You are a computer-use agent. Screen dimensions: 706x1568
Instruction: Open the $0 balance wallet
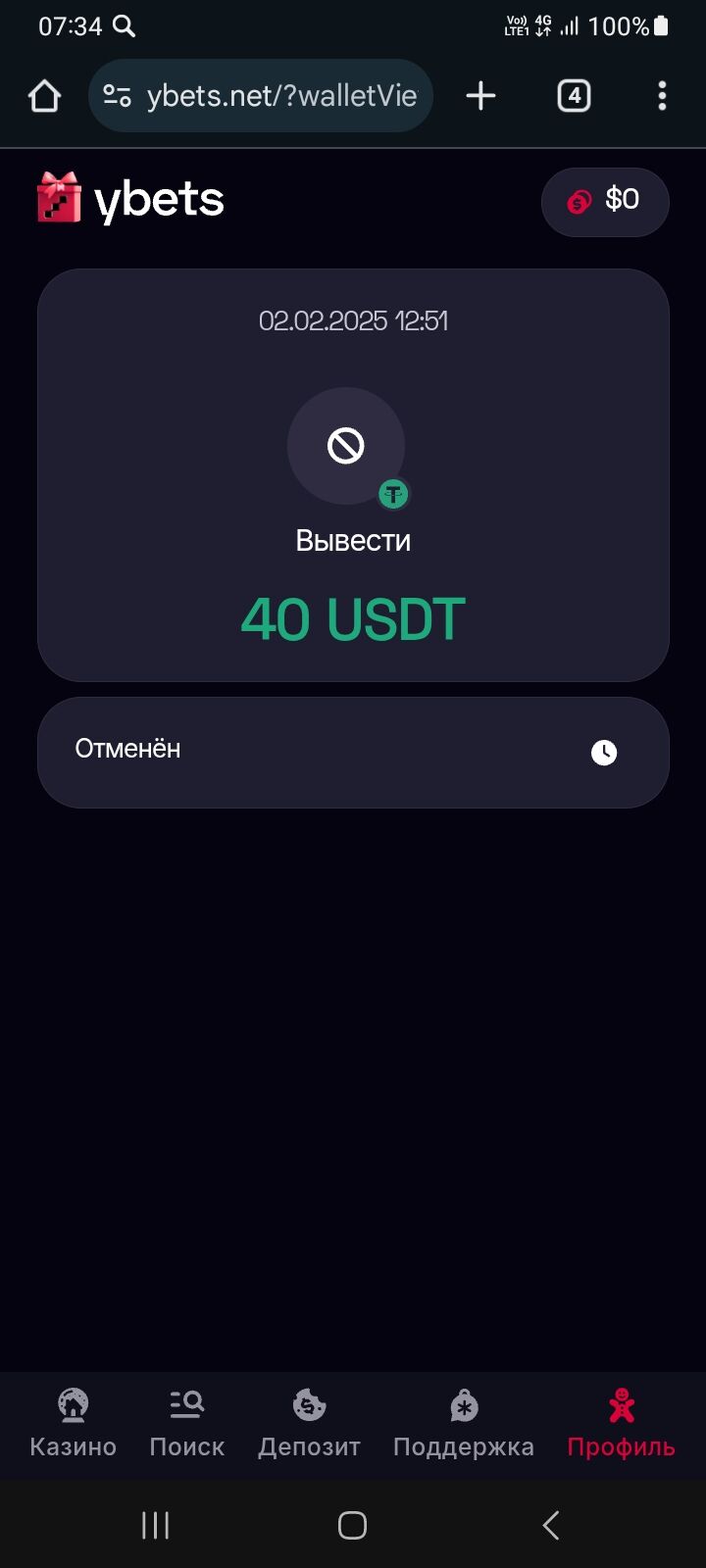(604, 201)
